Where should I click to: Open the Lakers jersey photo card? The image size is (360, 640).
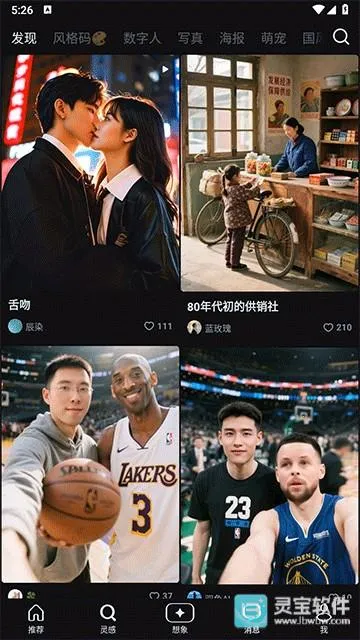(x=90, y=464)
